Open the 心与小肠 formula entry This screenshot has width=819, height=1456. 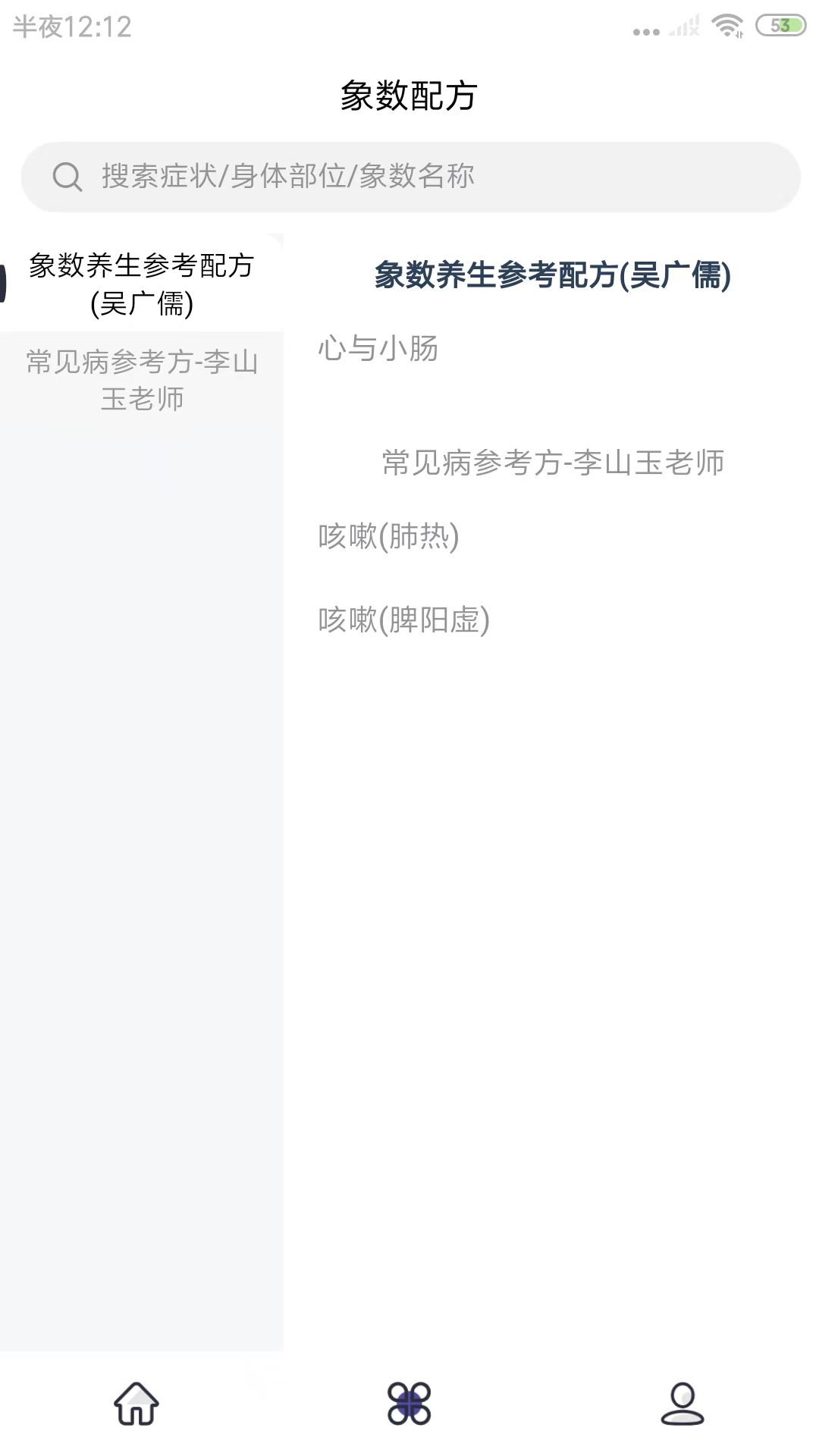378,349
